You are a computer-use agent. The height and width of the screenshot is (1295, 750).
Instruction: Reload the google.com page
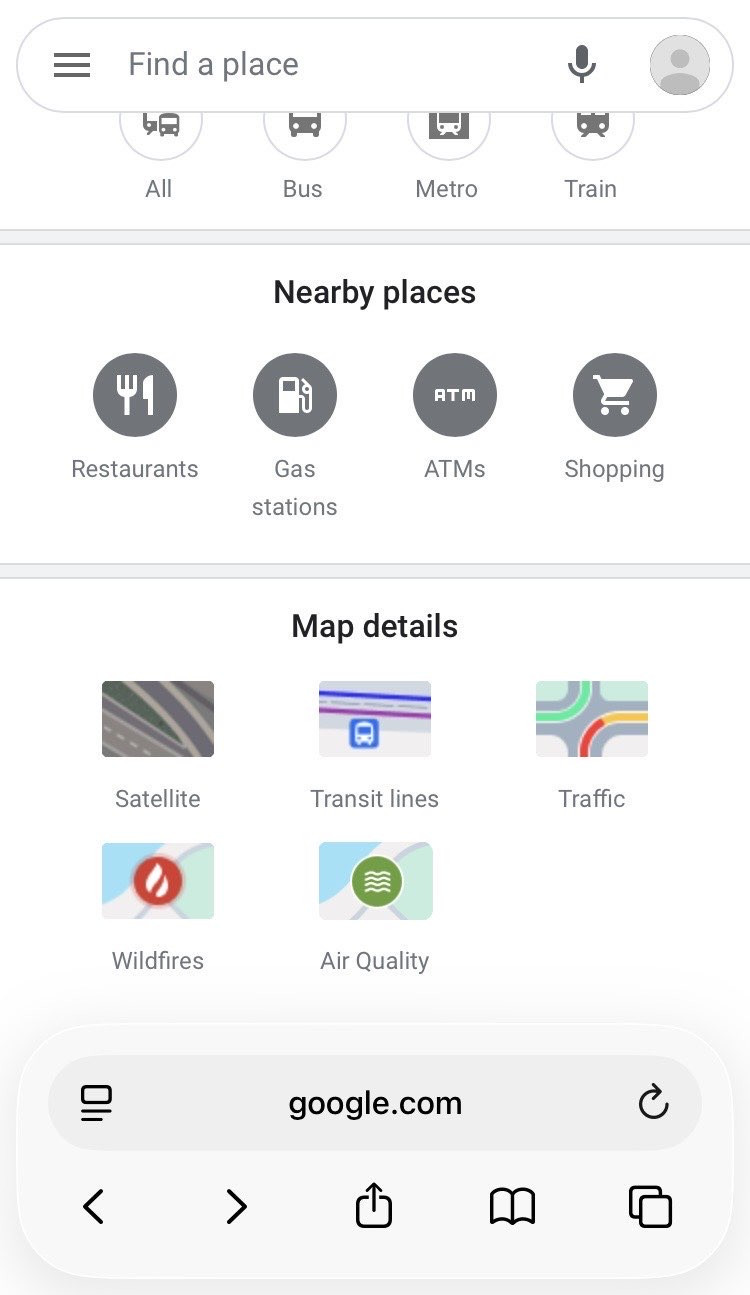653,1103
